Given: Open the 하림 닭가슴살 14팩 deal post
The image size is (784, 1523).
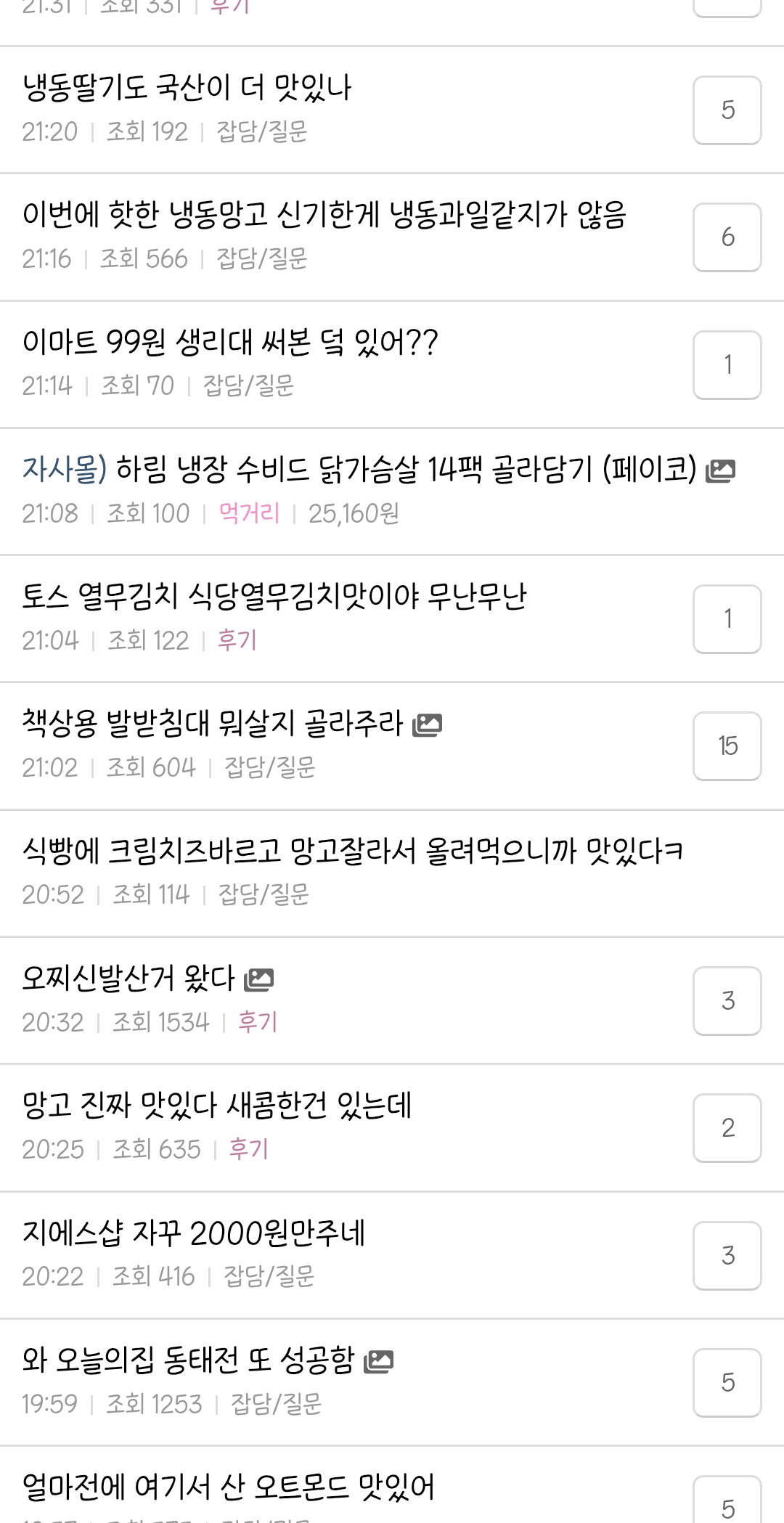Looking at the screenshot, I should point(359,470).
